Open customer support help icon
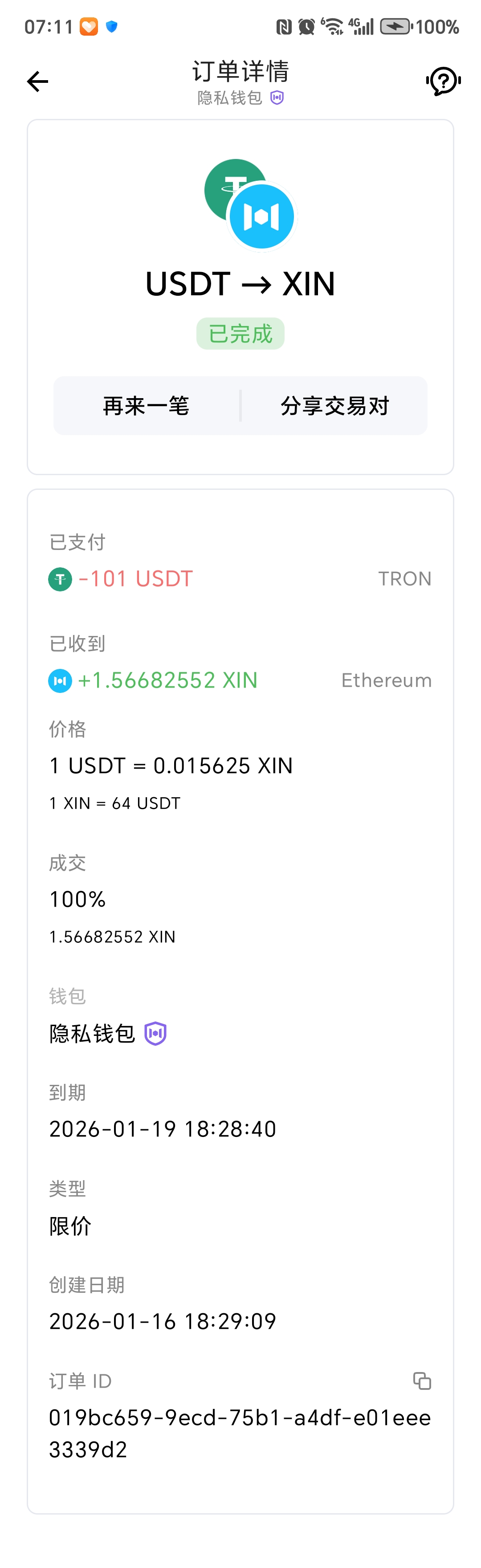The image size is (481, 1568). coord(443,81)
